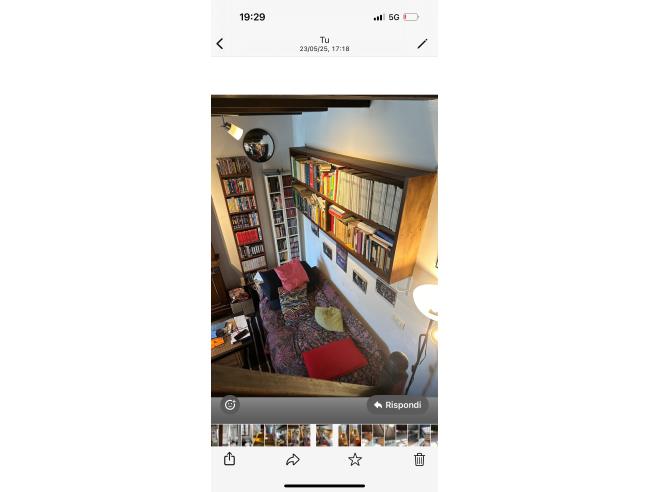This screenshot has height=492, width=648.
Task: Open the share sheet for this photo
Action: (229, 459)
